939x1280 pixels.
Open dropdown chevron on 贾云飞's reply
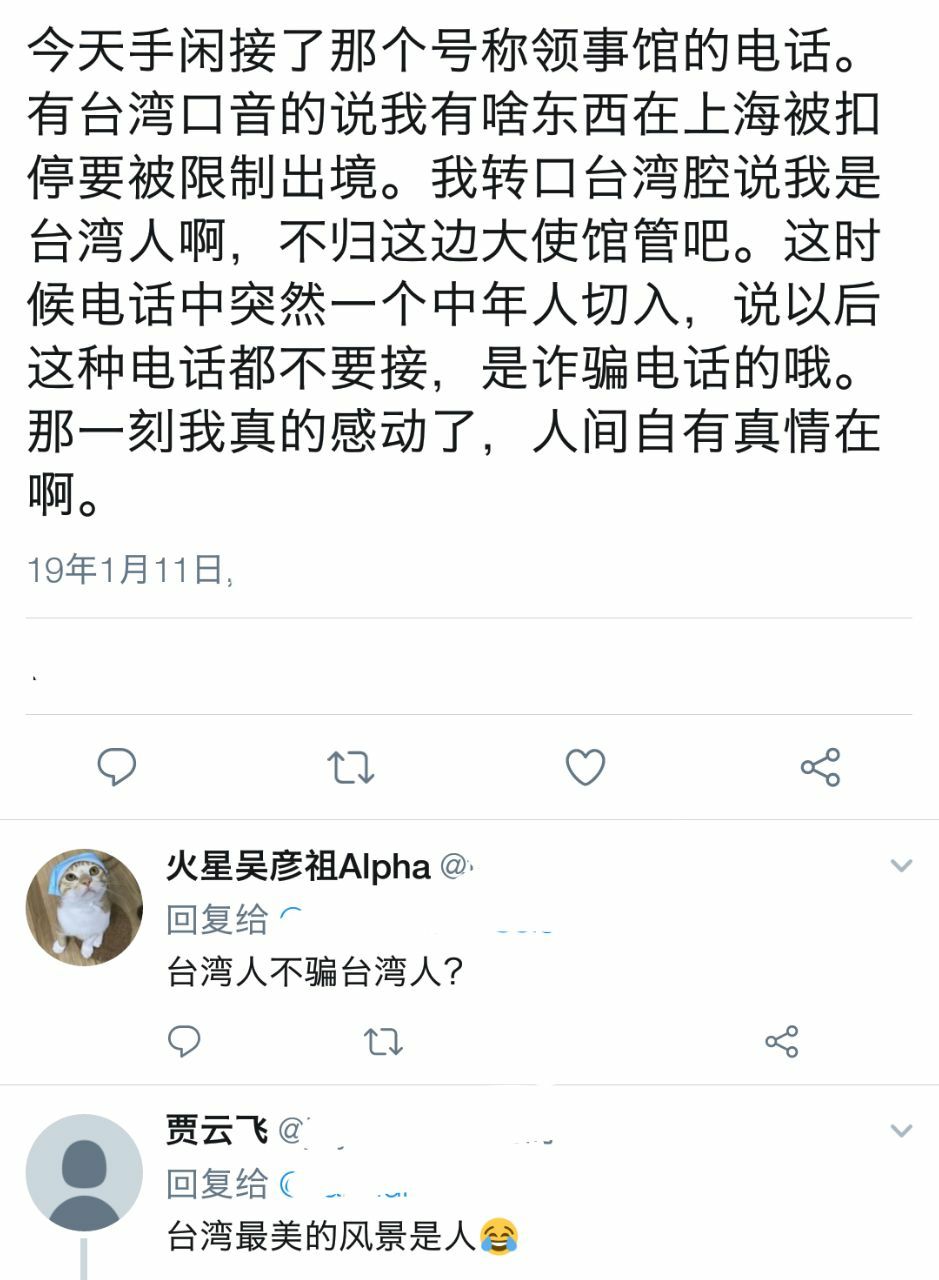901,1131
